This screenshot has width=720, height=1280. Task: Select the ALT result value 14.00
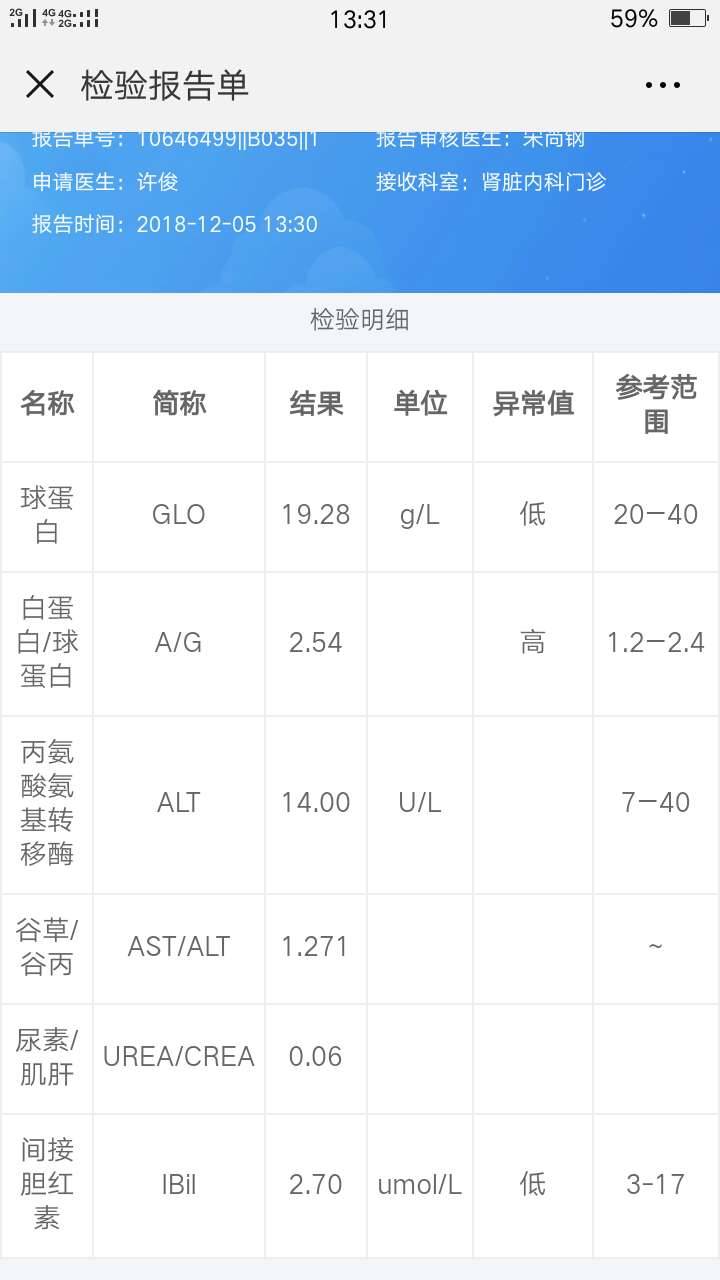tap(315, 802)
